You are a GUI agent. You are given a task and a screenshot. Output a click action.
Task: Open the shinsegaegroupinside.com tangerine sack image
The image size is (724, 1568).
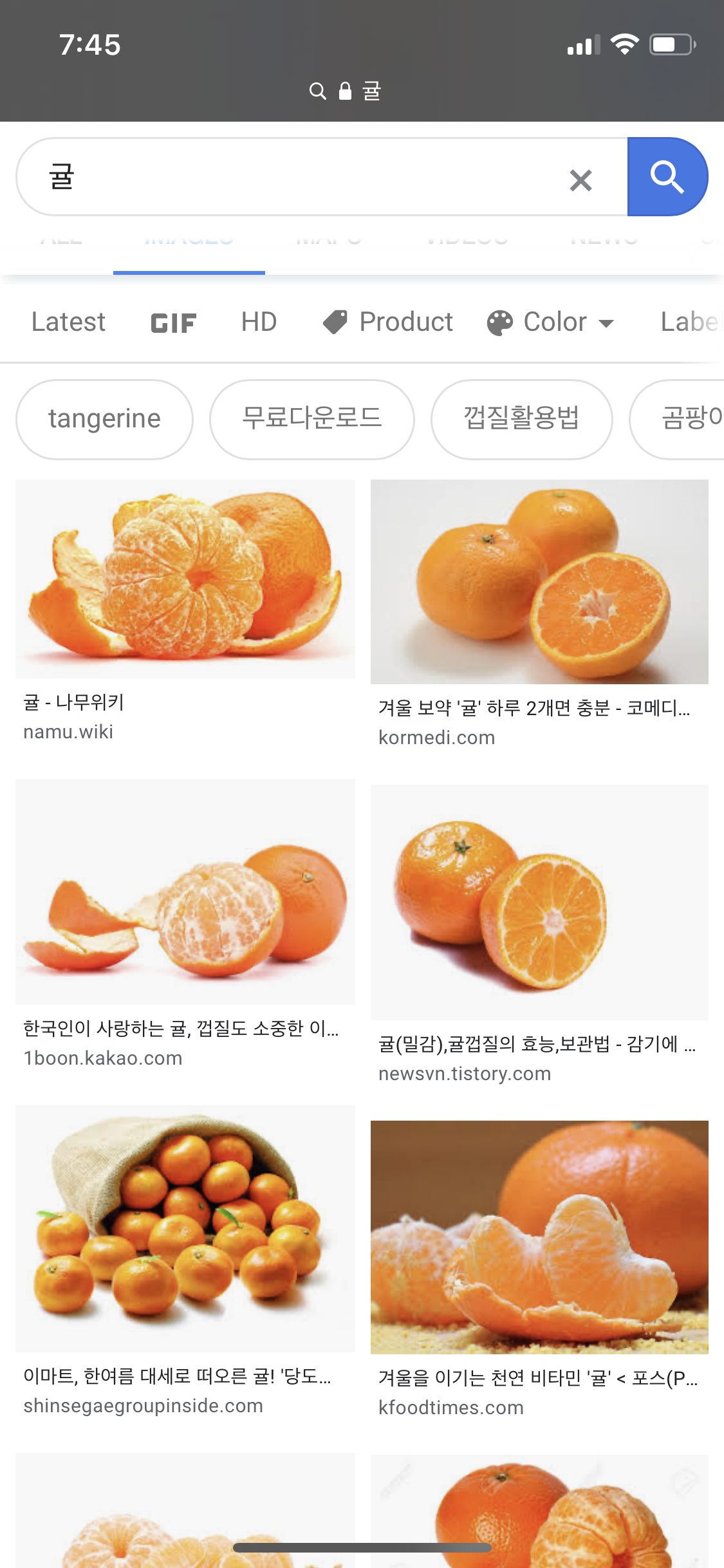185,1227
